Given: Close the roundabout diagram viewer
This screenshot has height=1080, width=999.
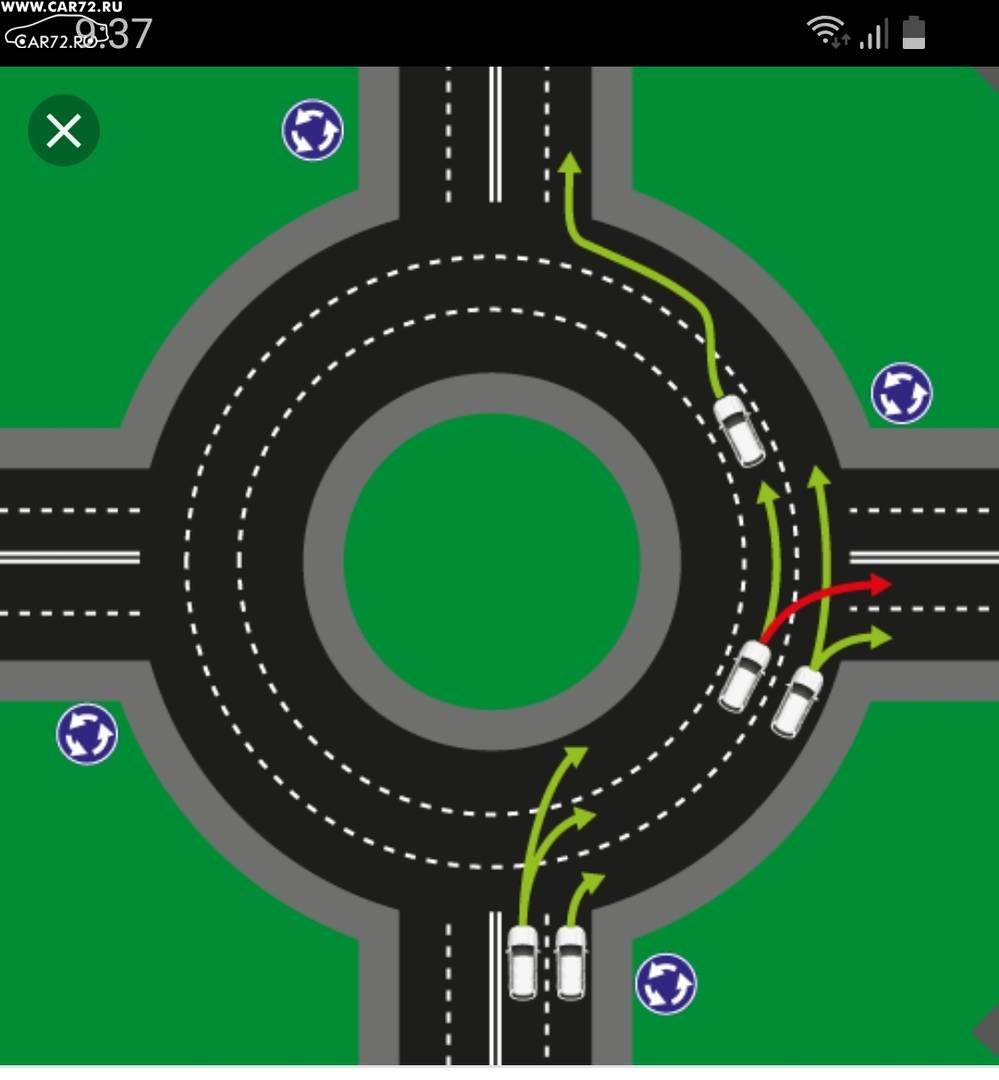Looking at the screenshot, I should (64, 131).
